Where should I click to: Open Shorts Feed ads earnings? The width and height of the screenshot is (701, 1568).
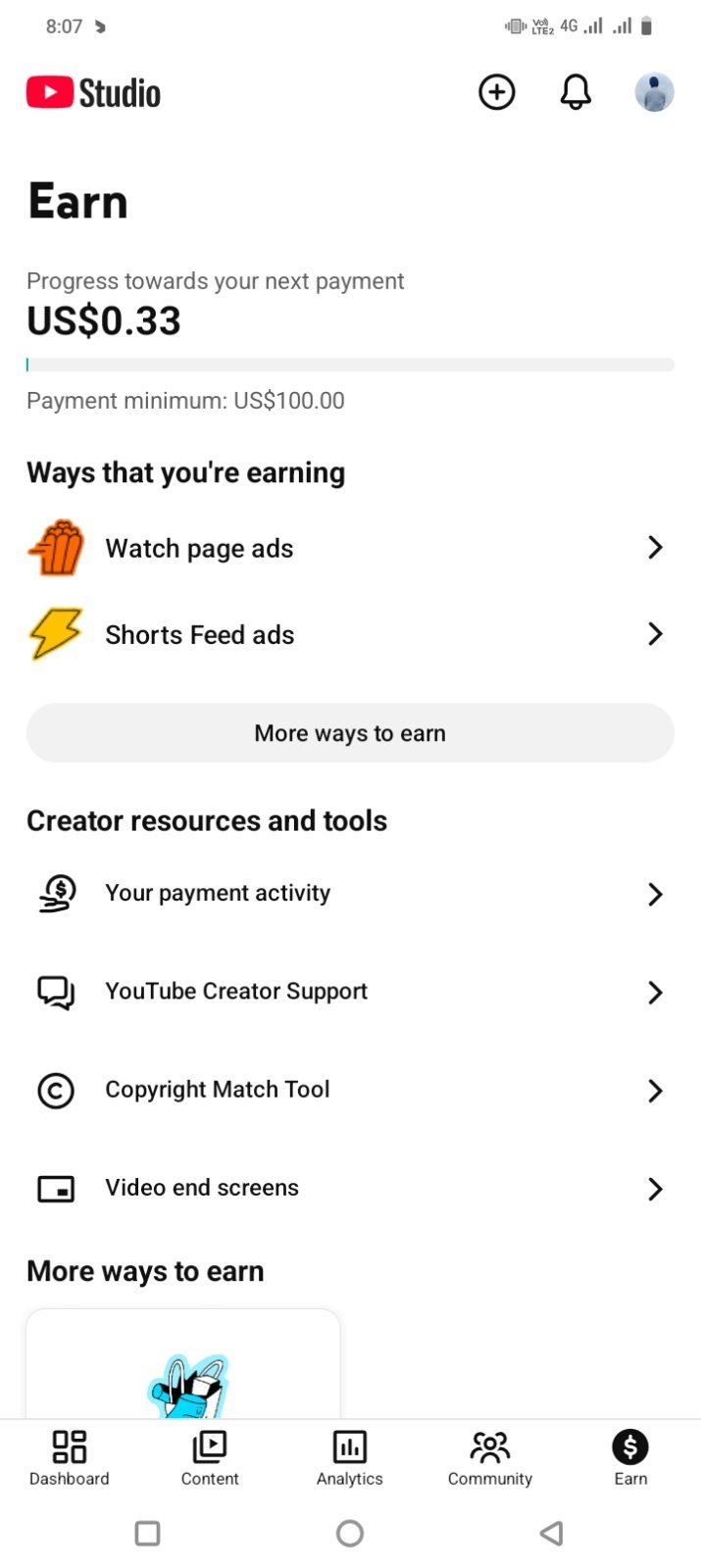(x=350, y=634)
